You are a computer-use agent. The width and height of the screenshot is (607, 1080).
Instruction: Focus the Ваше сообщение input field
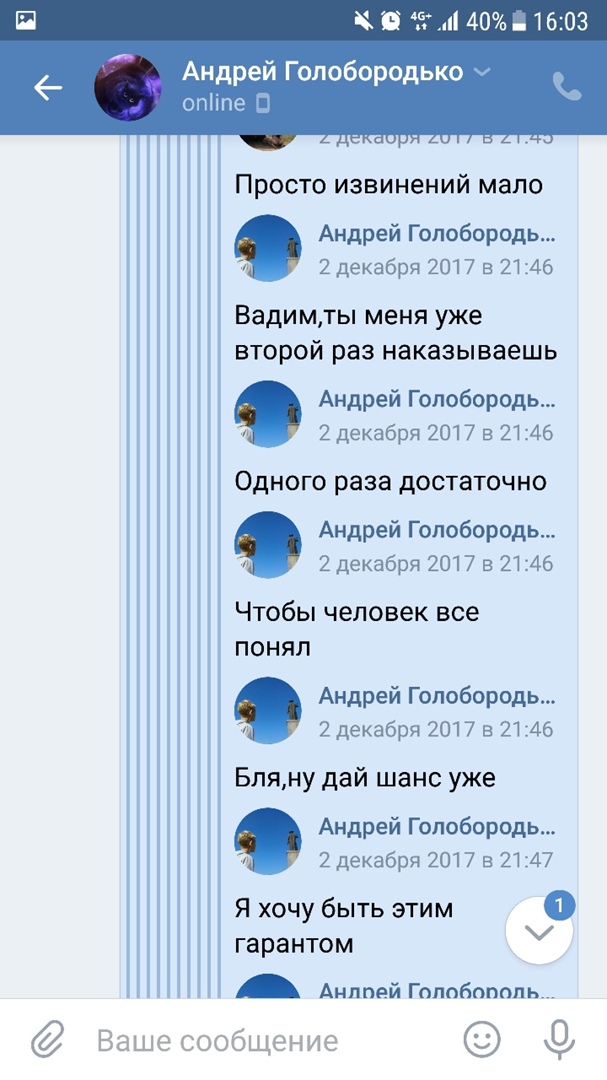tap(260, 1041)
